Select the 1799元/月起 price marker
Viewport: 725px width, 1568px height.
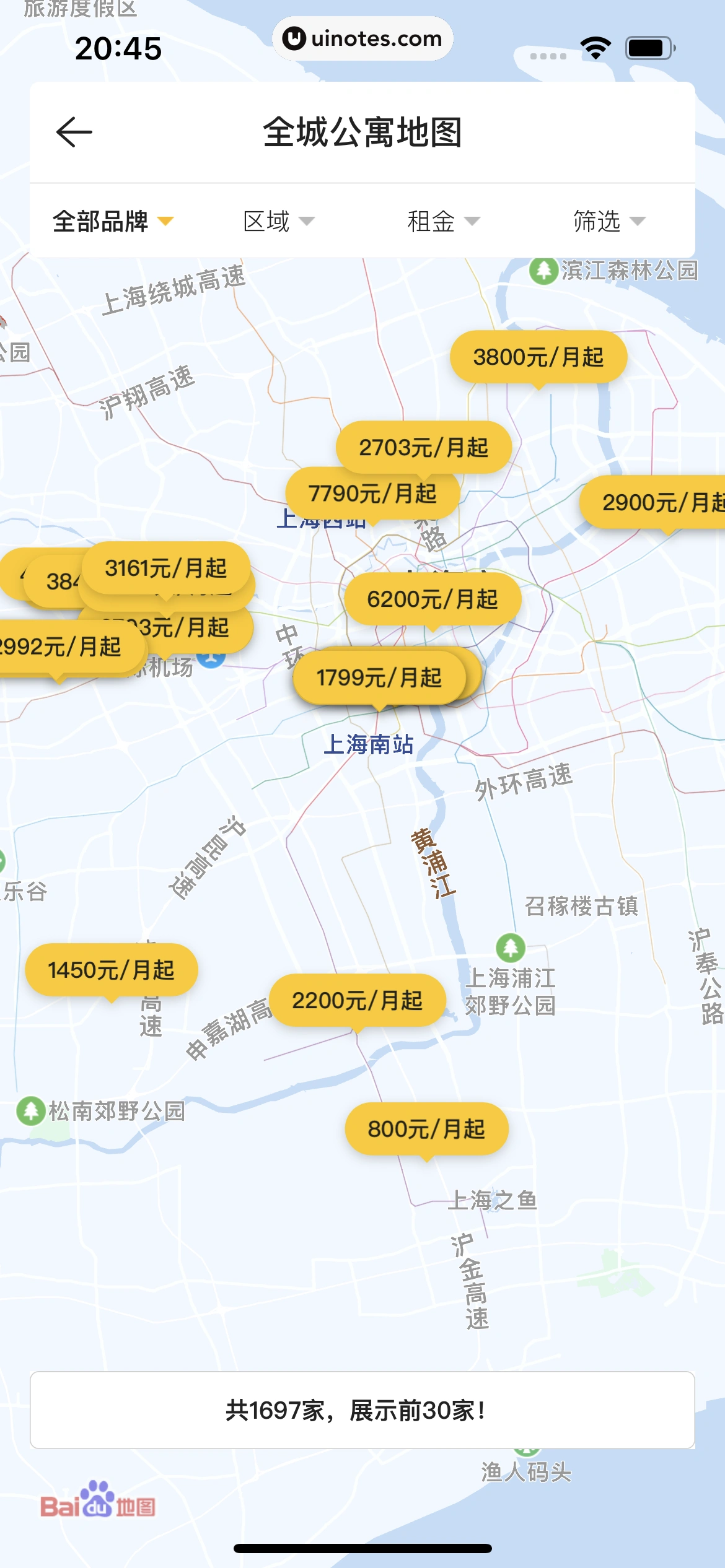[x=379, y=677]
